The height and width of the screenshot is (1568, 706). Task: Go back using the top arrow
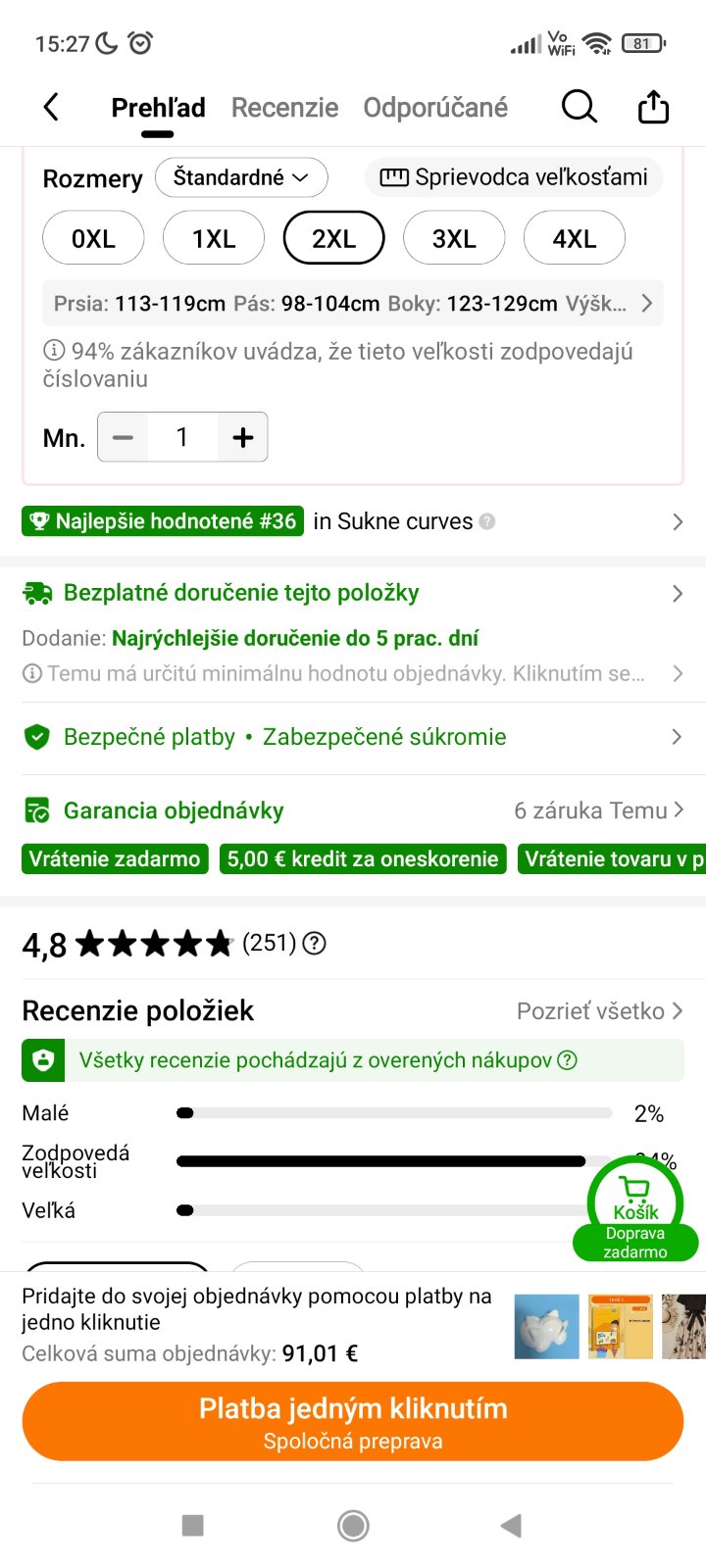coord(52,107)
